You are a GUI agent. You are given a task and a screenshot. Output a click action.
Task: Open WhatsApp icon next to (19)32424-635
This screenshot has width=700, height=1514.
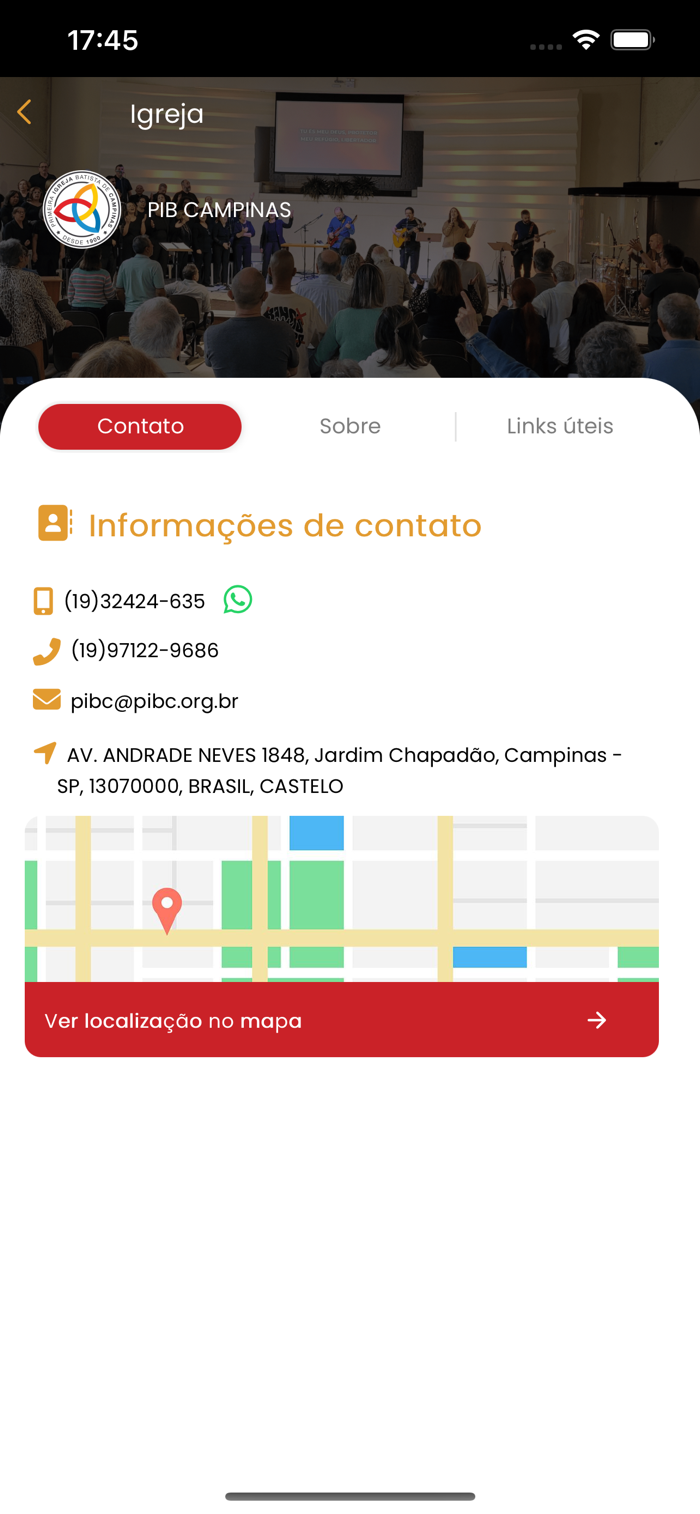click(x=238, y=600)
